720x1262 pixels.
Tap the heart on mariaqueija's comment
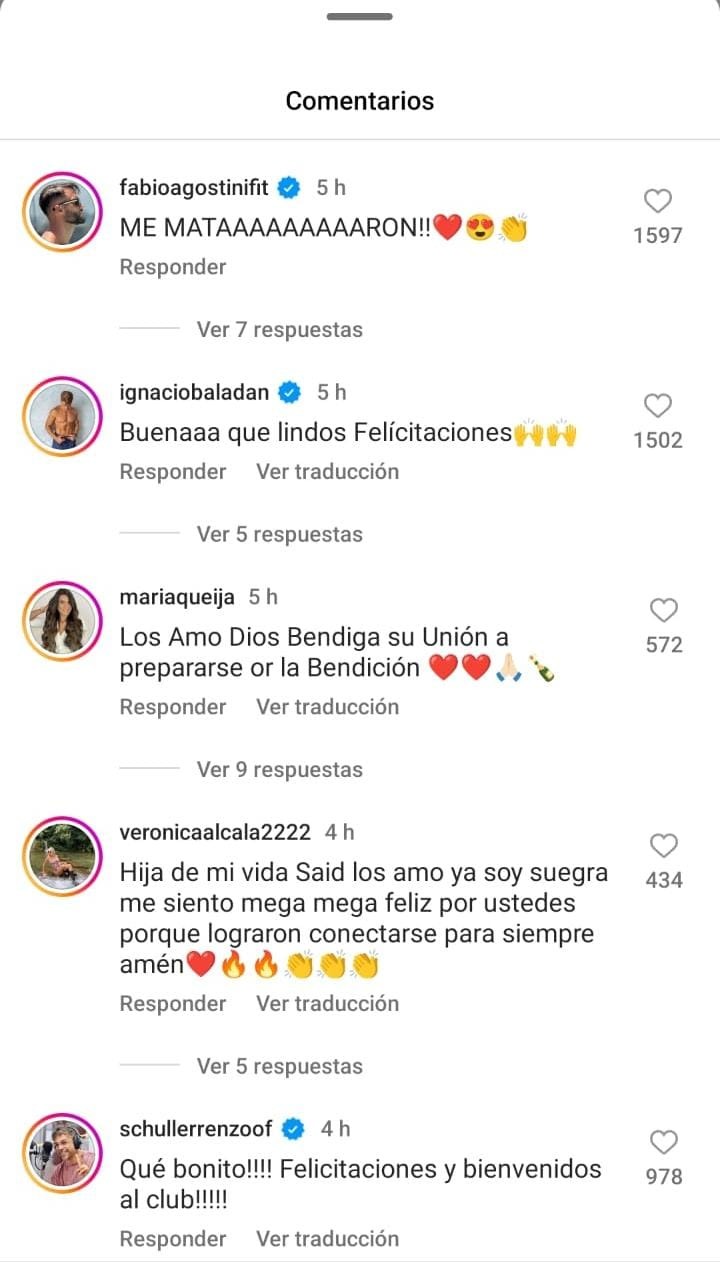662,611
